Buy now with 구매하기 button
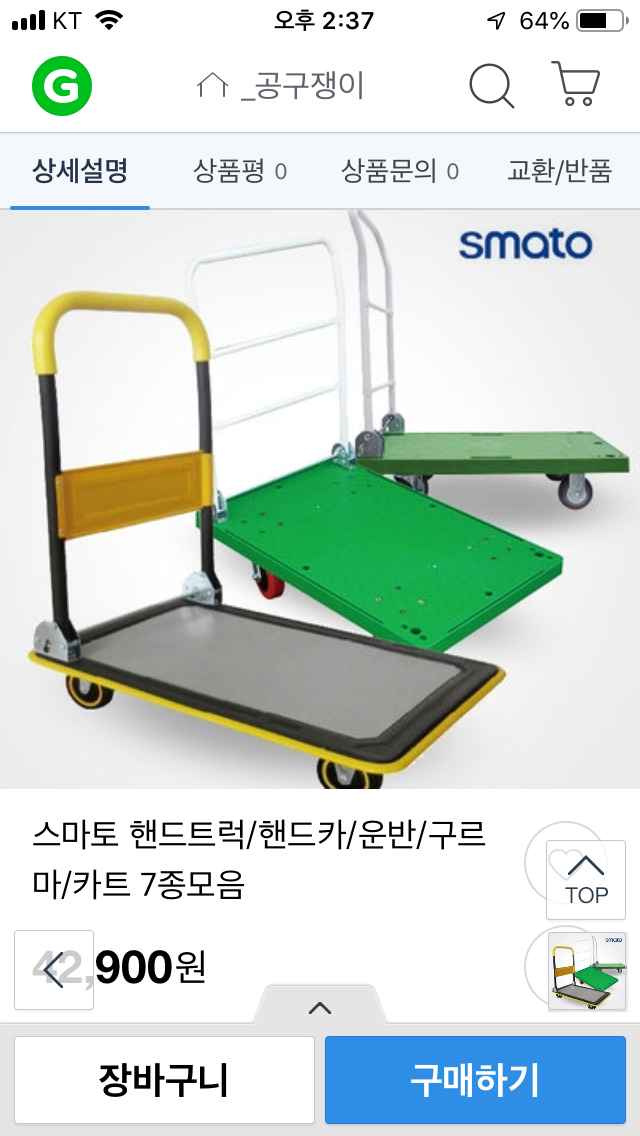This screenshot has width=640, height=1136. [475, 1080]
